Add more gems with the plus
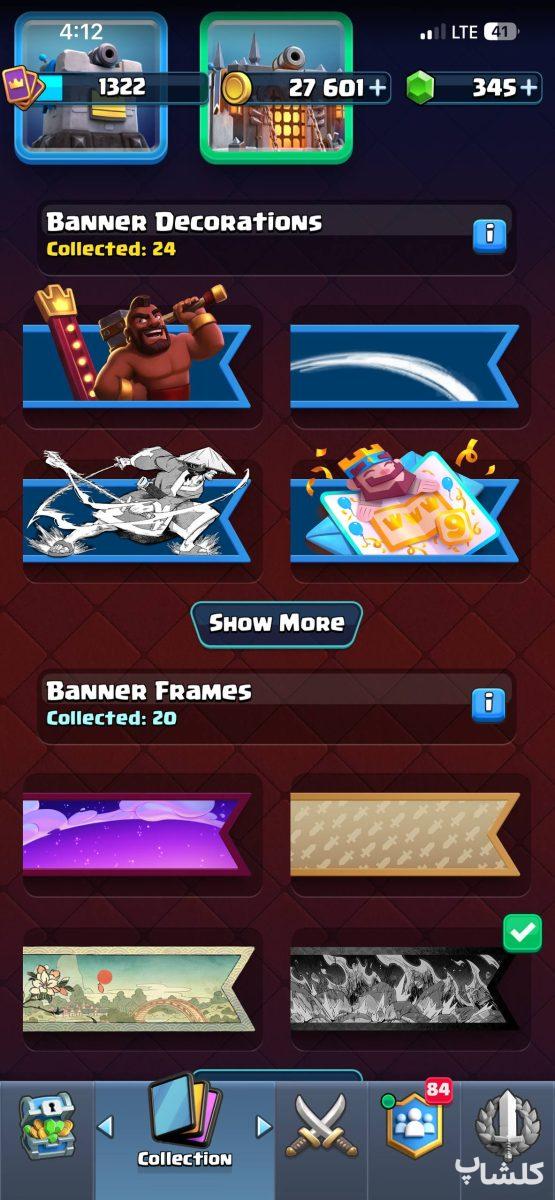Image resolution: width=555 pixels, height=1200 pixels. [530, 88]
